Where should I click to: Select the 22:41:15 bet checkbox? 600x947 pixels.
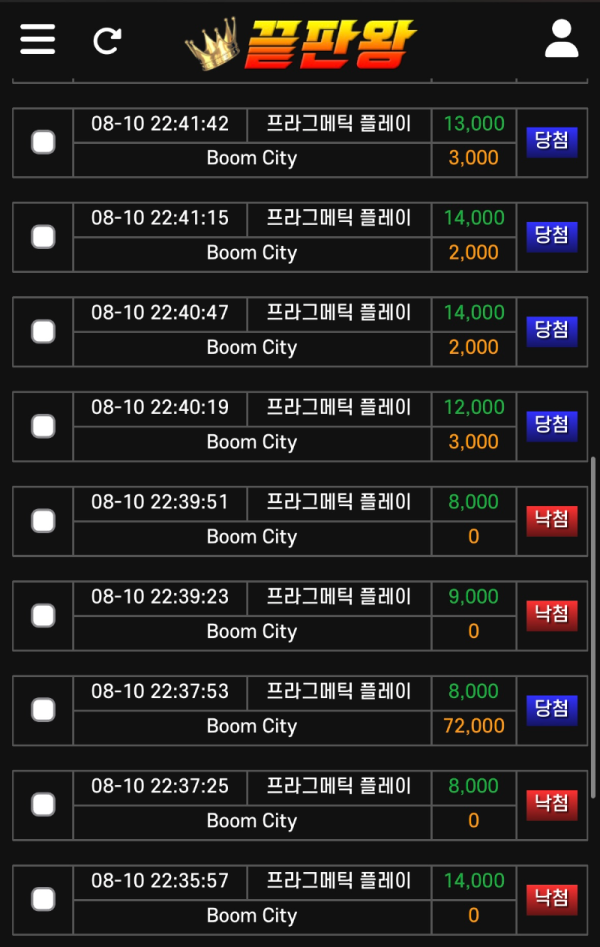pos(43,237)
